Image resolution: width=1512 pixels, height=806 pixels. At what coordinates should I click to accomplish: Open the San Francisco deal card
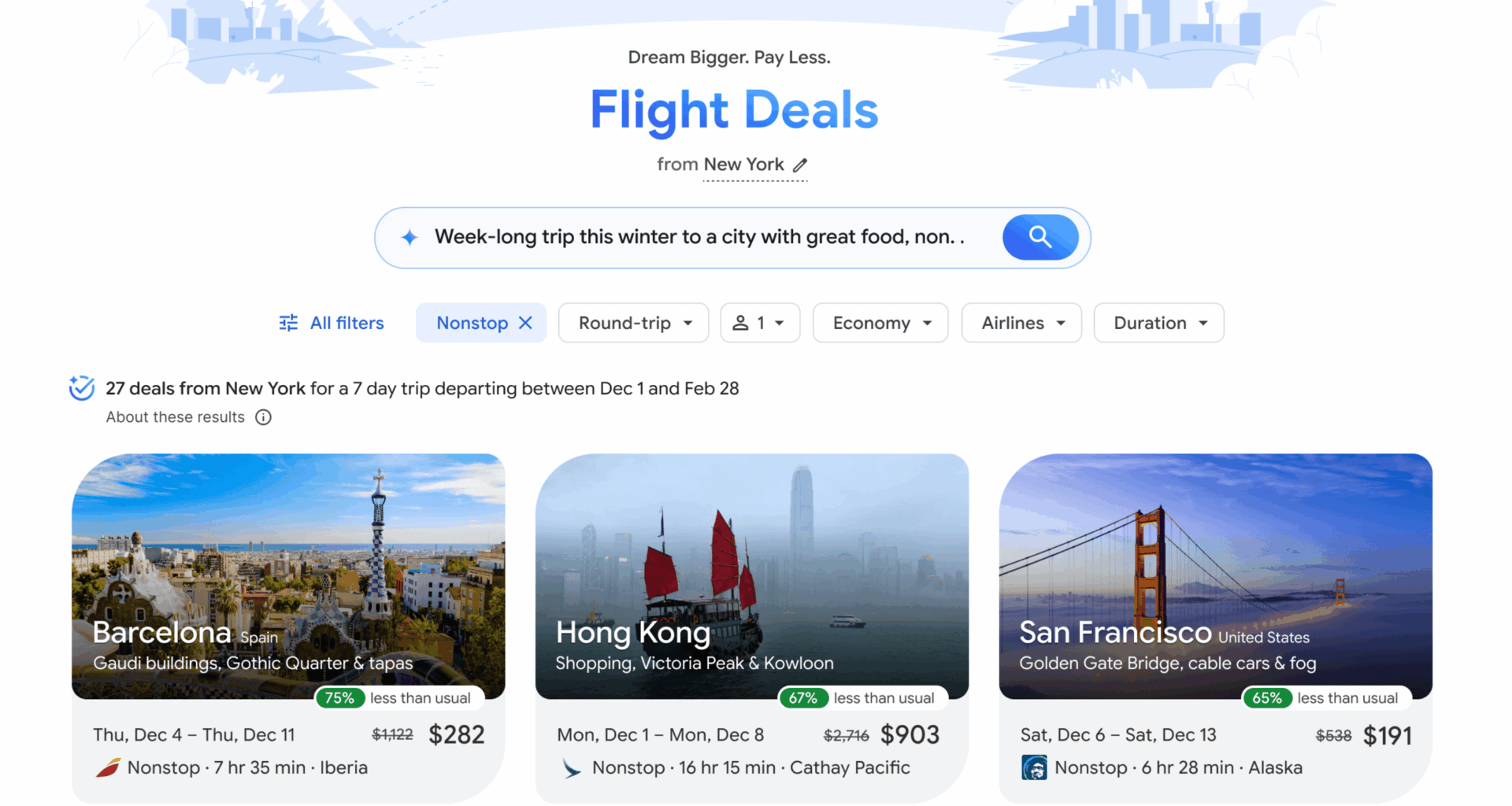(1215, 598)
